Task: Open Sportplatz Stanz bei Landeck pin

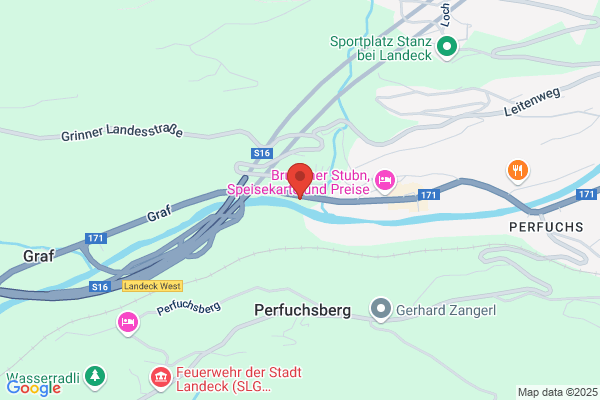Action: (447, 47)
